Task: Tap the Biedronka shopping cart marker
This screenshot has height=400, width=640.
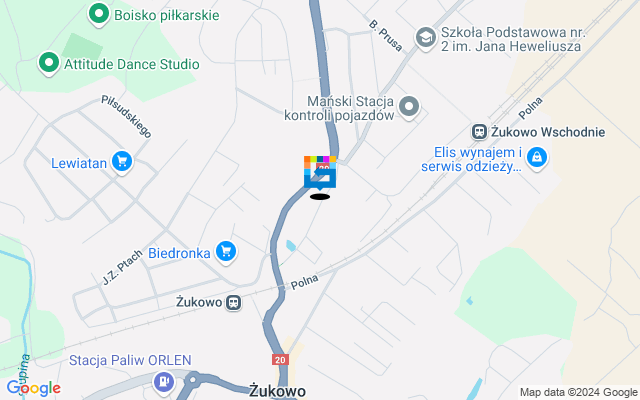Action: tap(227, 252)
